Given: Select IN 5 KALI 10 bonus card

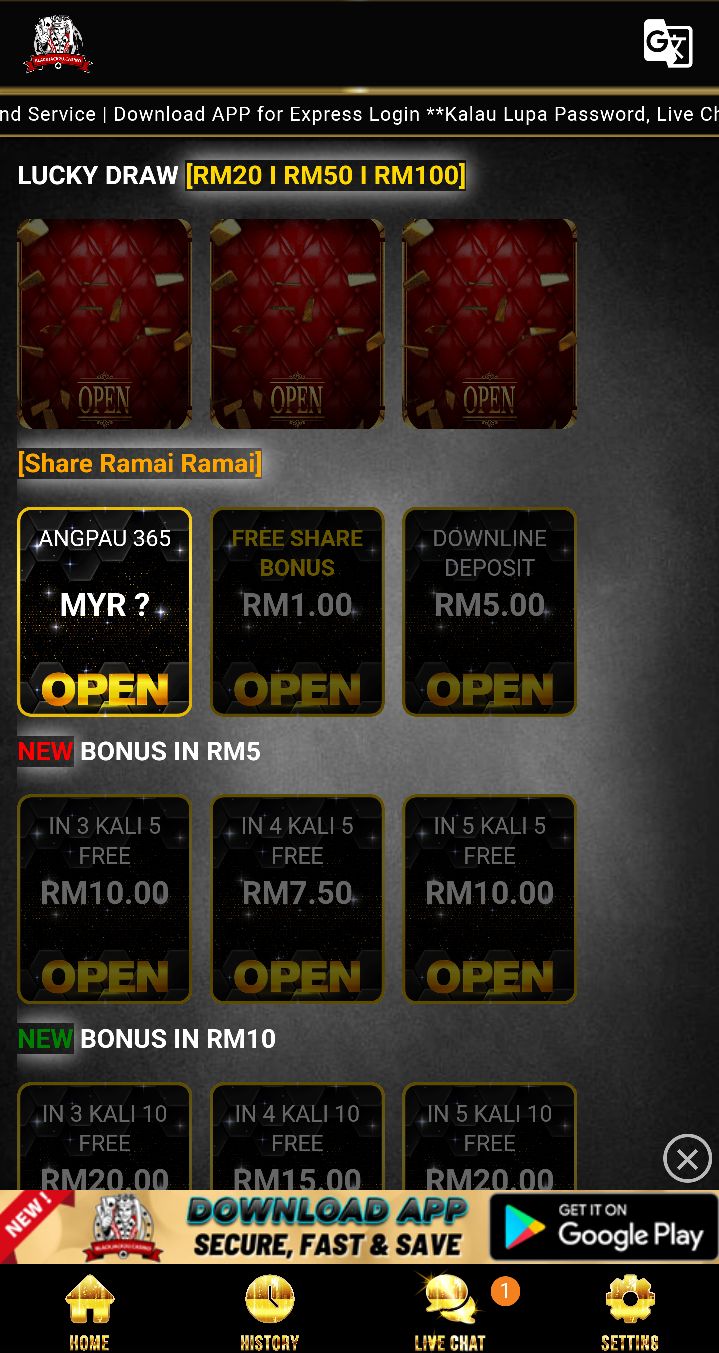Looking at the screenshot, I should click(489, 1140).
